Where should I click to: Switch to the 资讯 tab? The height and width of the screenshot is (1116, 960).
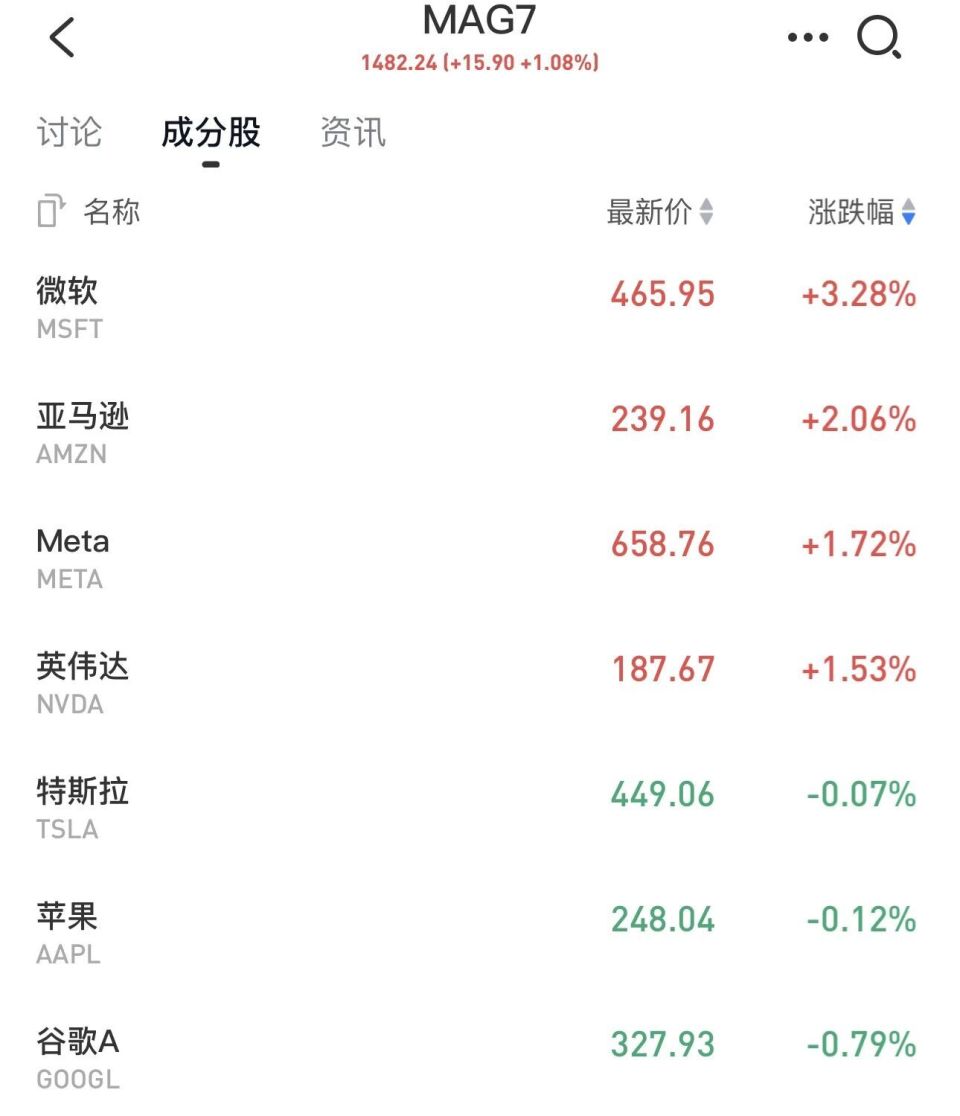(352, 133)
